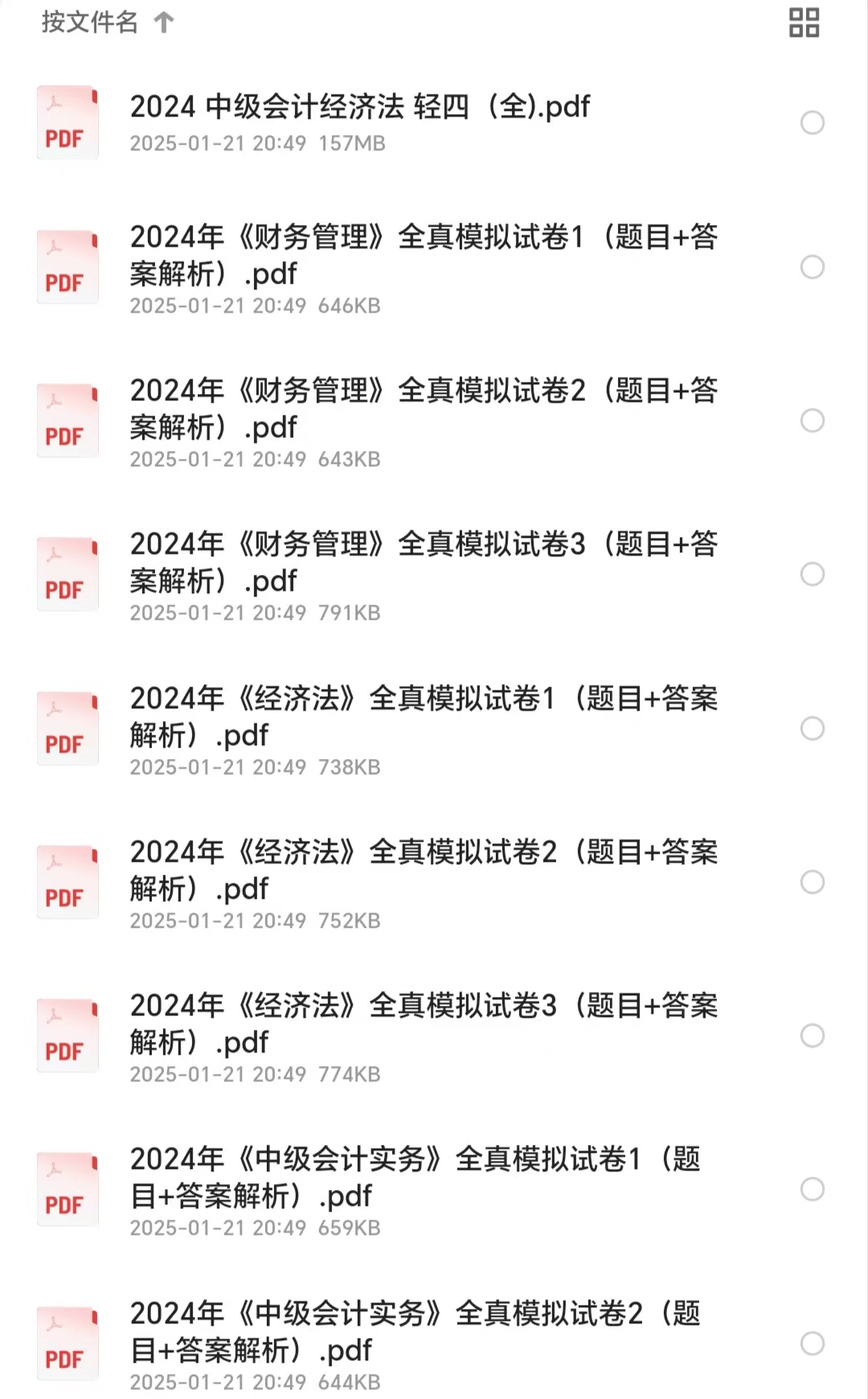This screenshot has width=868, height=1399.
Task: Select 《中级会计实务》全真模拟试卷2 circle
Action: point(813,1344)
